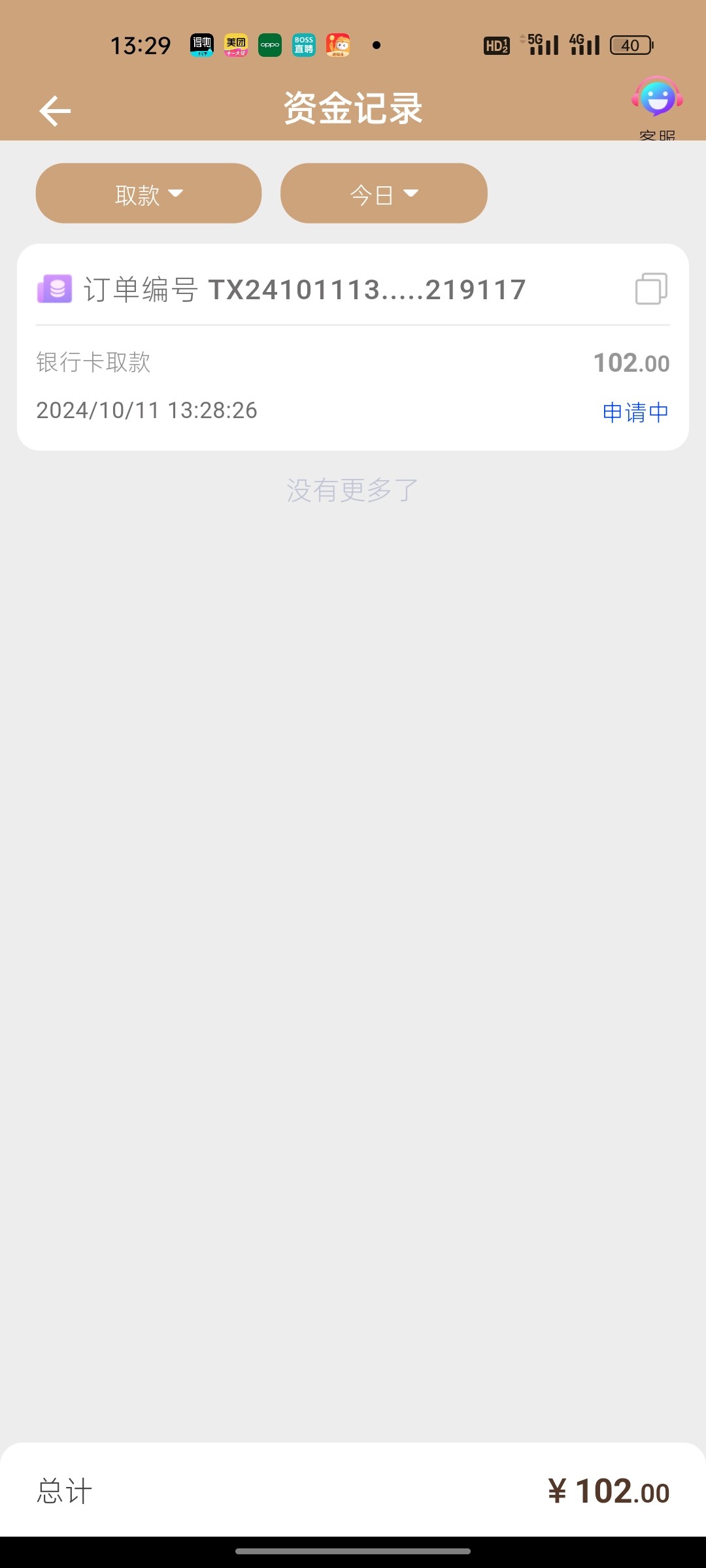Viewport: 706px width, 1568px height.
Task: Copy order number TX24101113.....219117
Action: pos(651,289)
